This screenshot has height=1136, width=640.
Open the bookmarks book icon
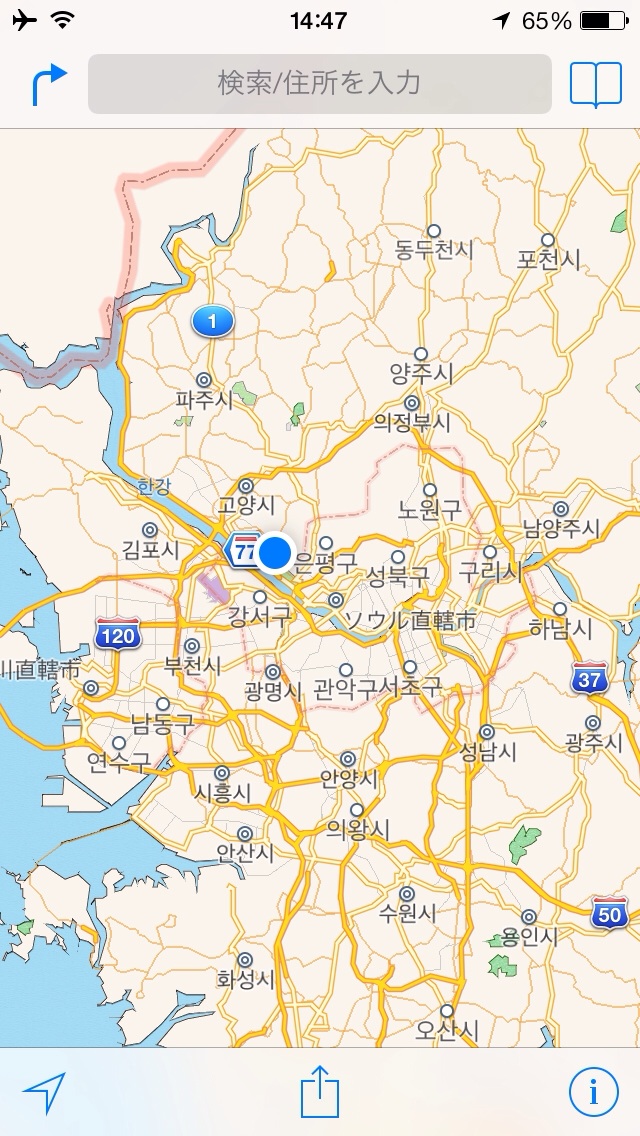tap(595, 85)
